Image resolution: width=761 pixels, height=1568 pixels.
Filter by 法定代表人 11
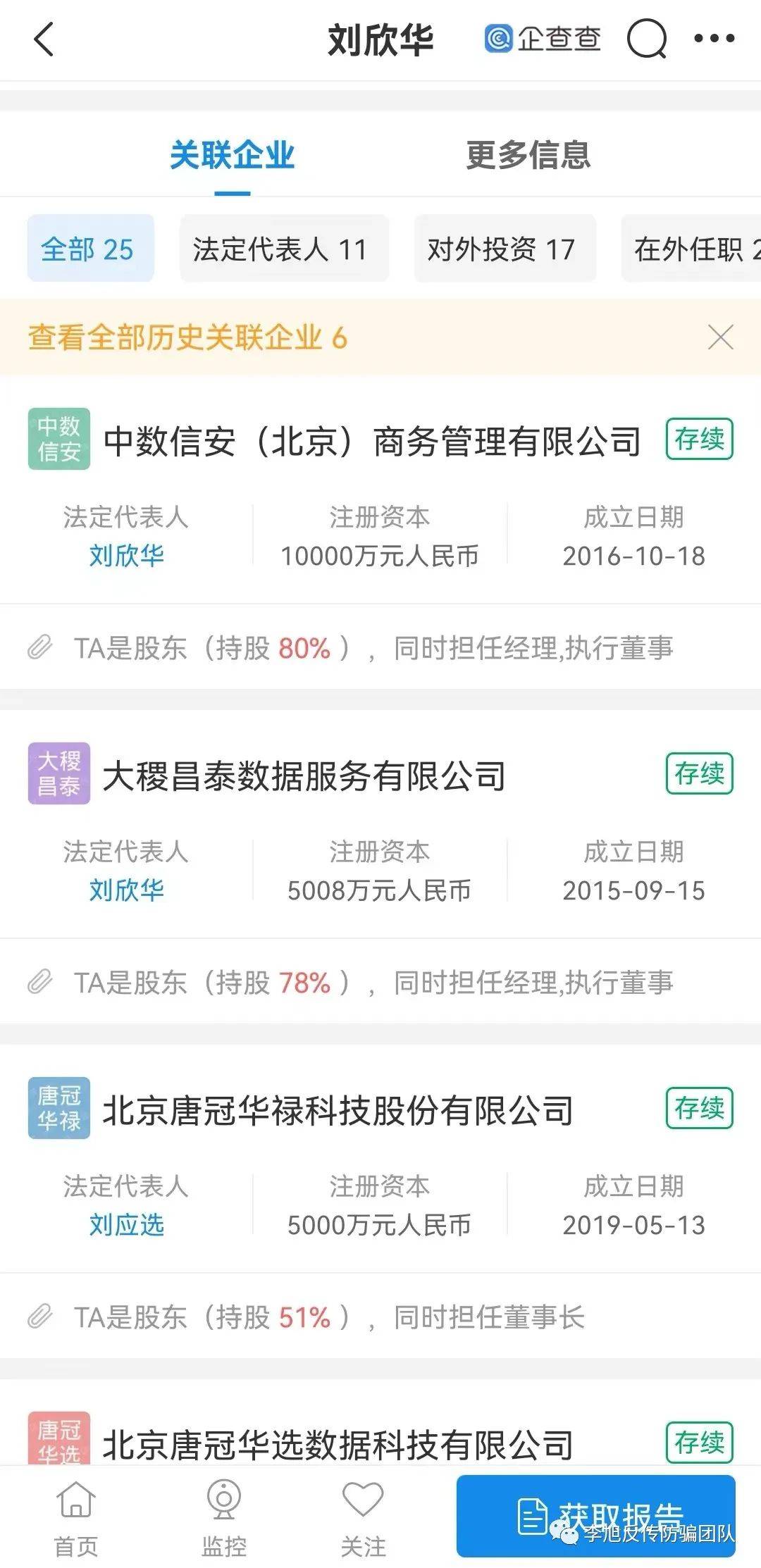click(x=283, y=249)
